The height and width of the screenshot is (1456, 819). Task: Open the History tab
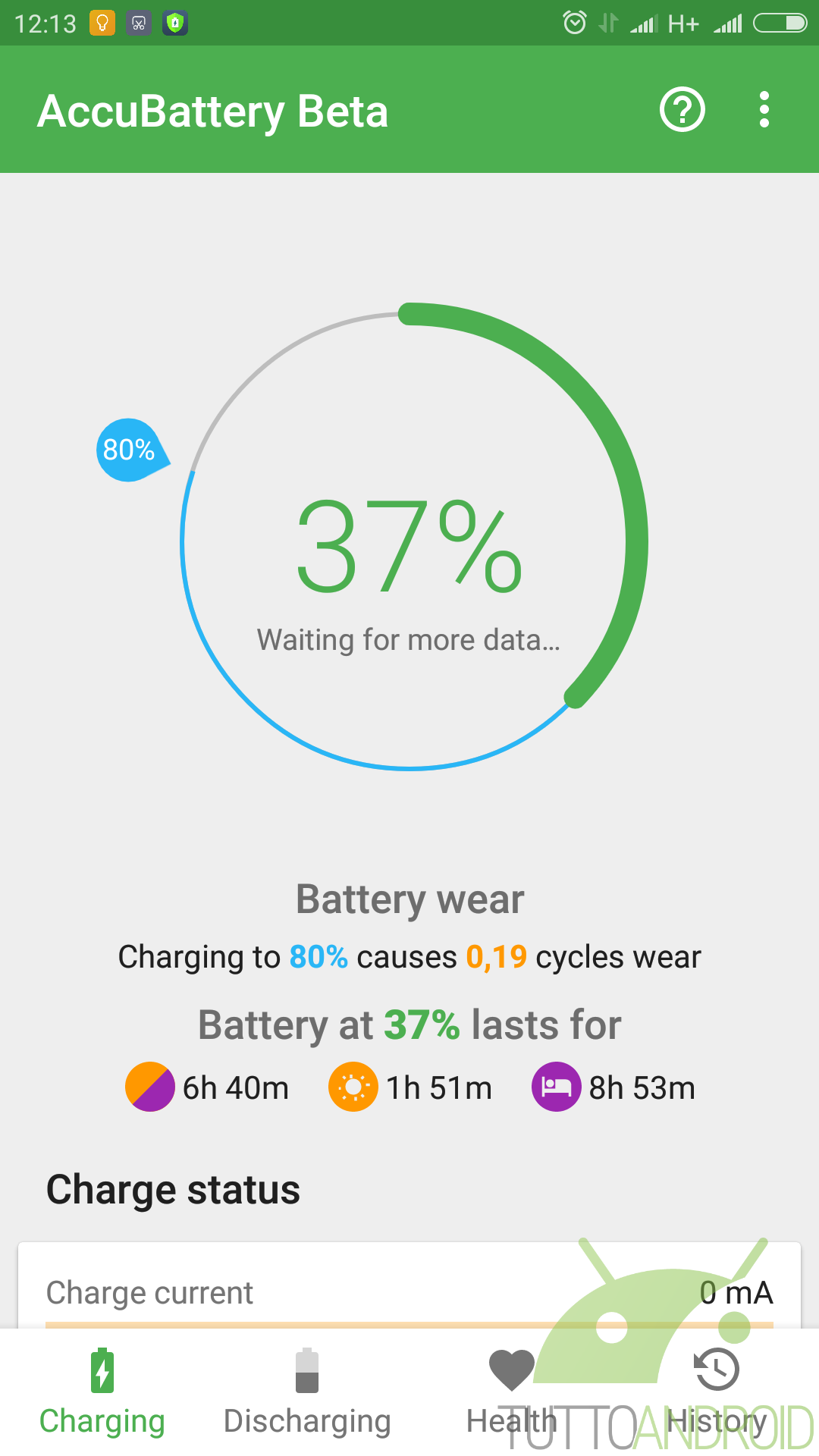pyautogui.click(x=717, y=1393)
